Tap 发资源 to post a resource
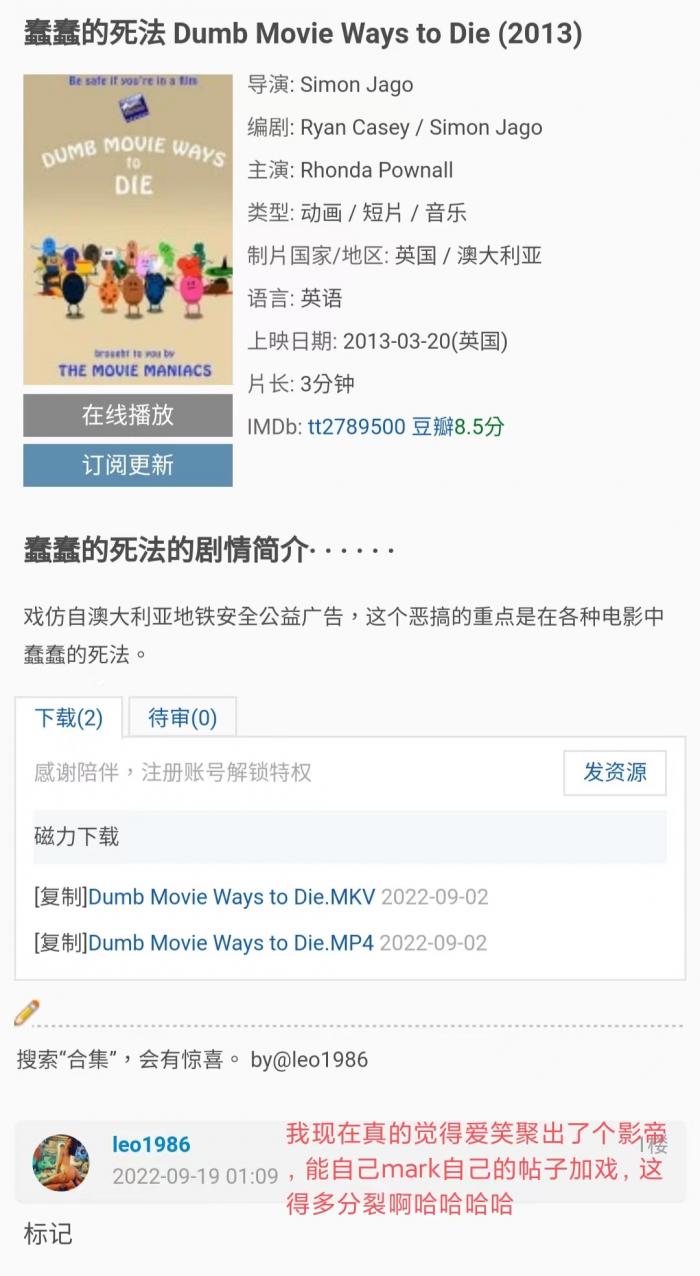Screen dimensions: 700x1276 pyautogui.click(x=614, y=772)
